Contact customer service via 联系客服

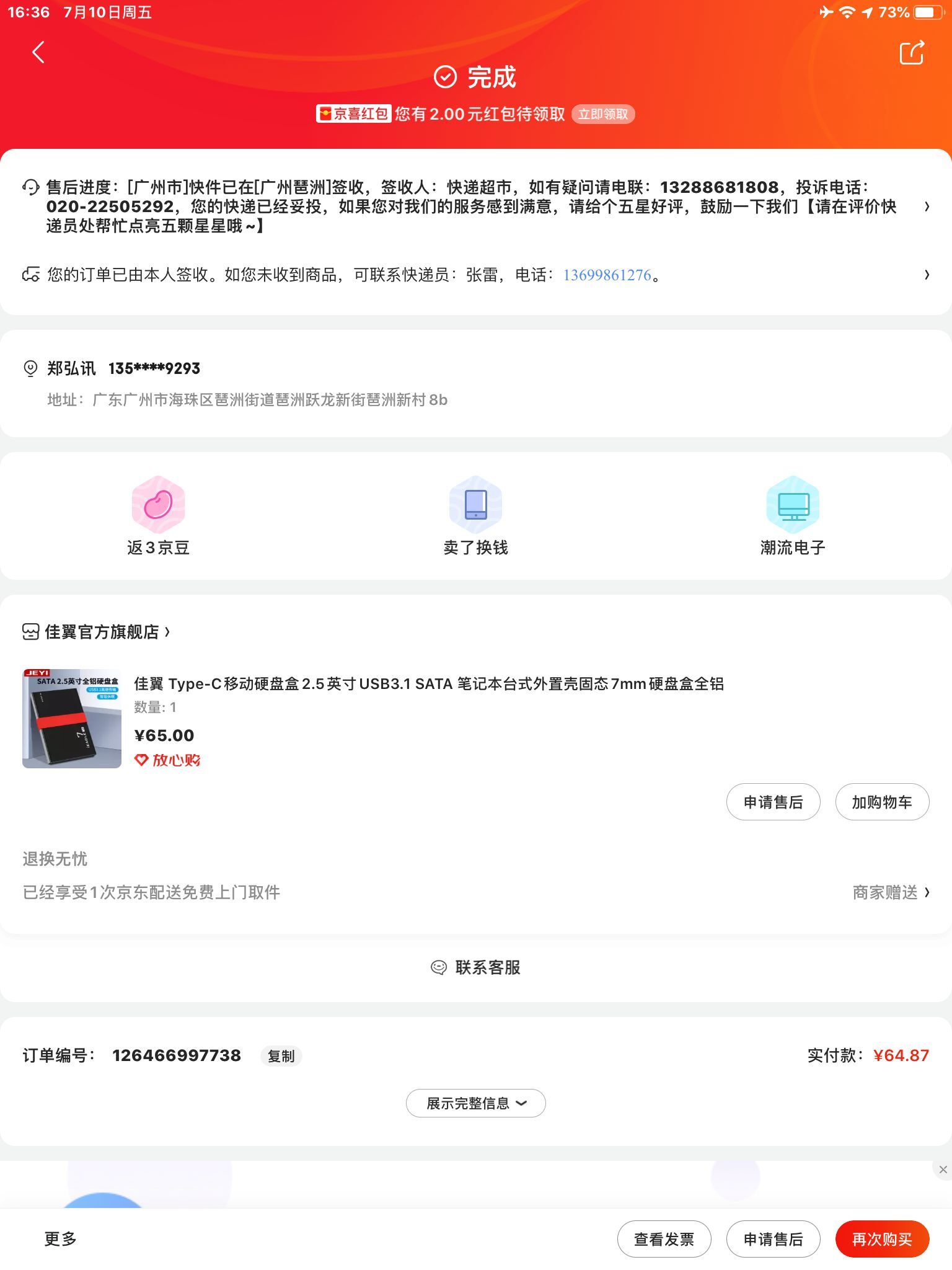(x=475, y=967)
